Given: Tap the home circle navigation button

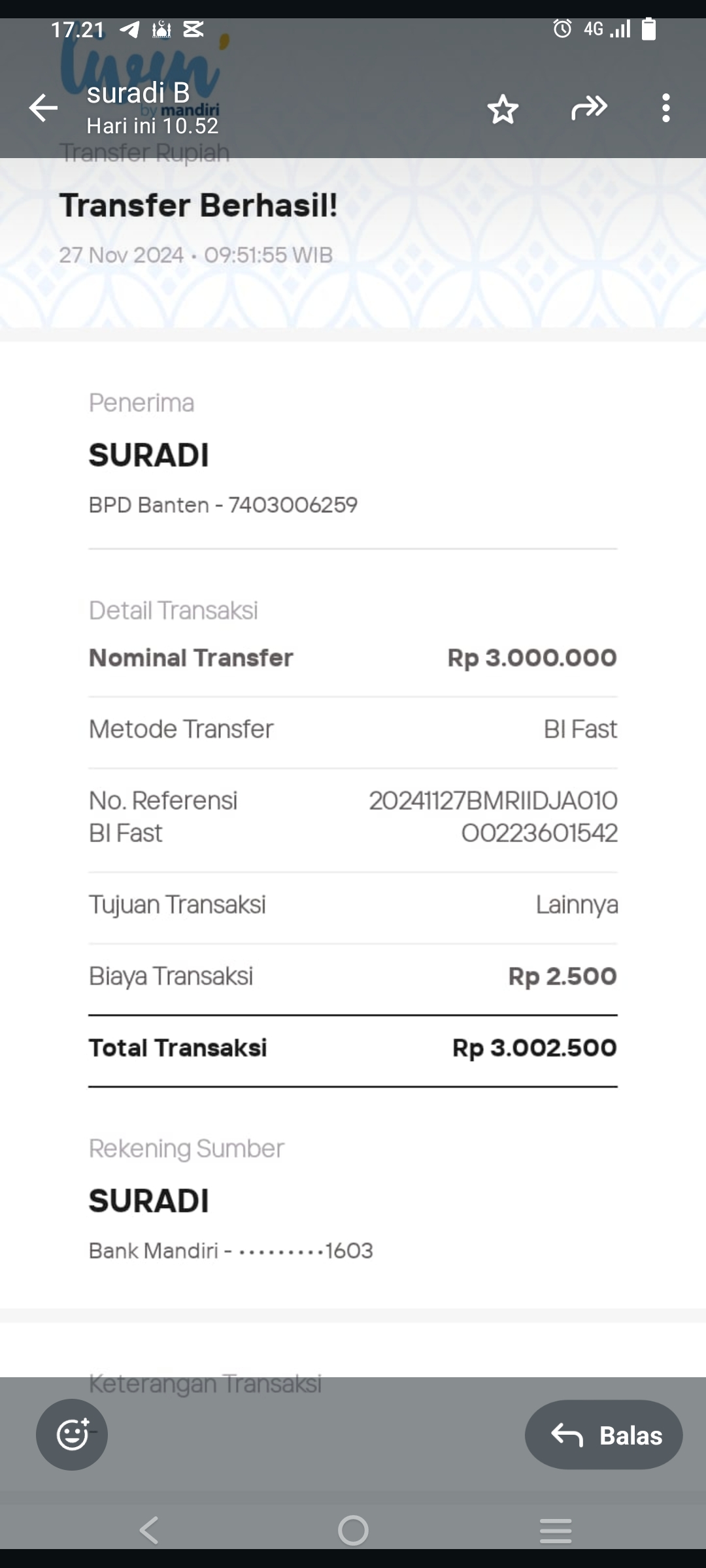Looking at the screenshot, I should point(353,1529).
